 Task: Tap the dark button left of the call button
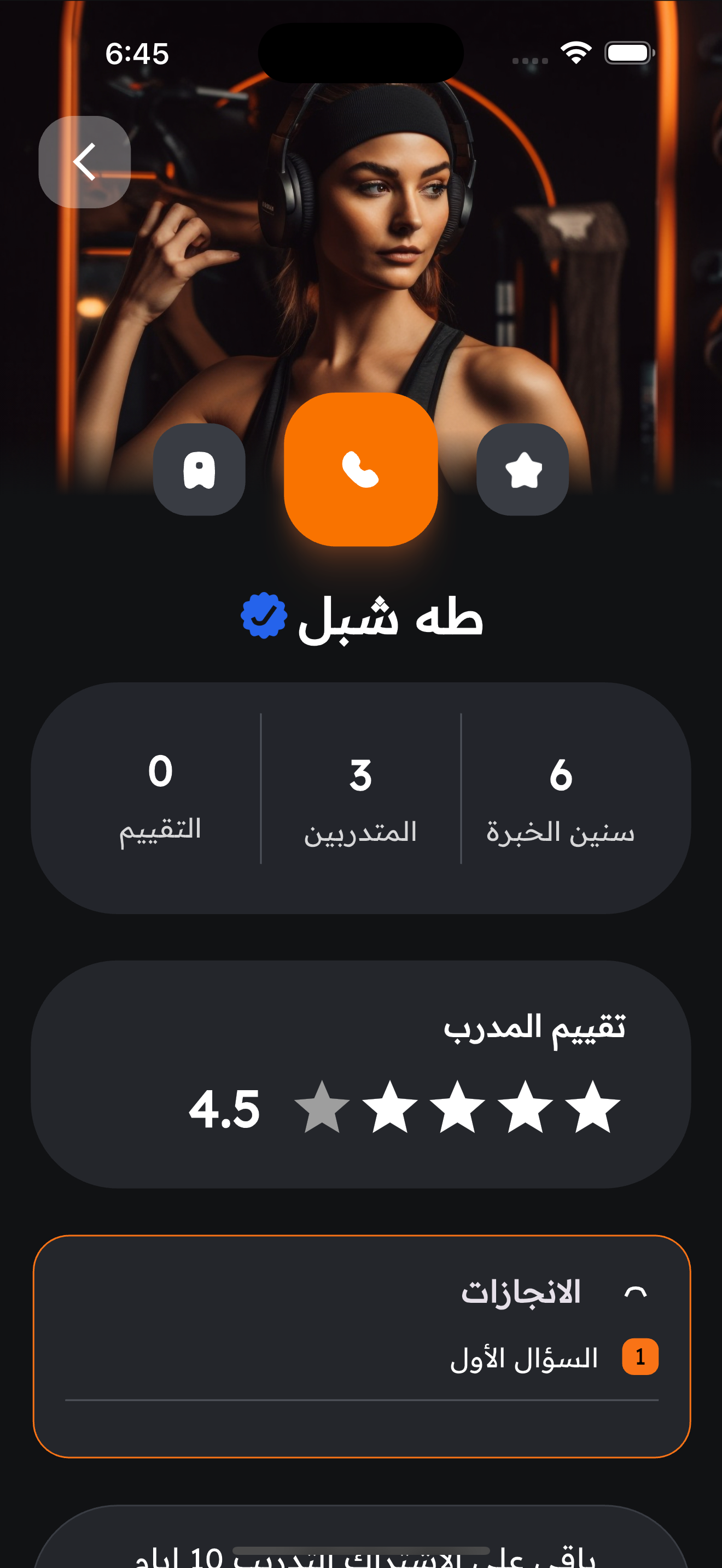click(x=199, y=469)
